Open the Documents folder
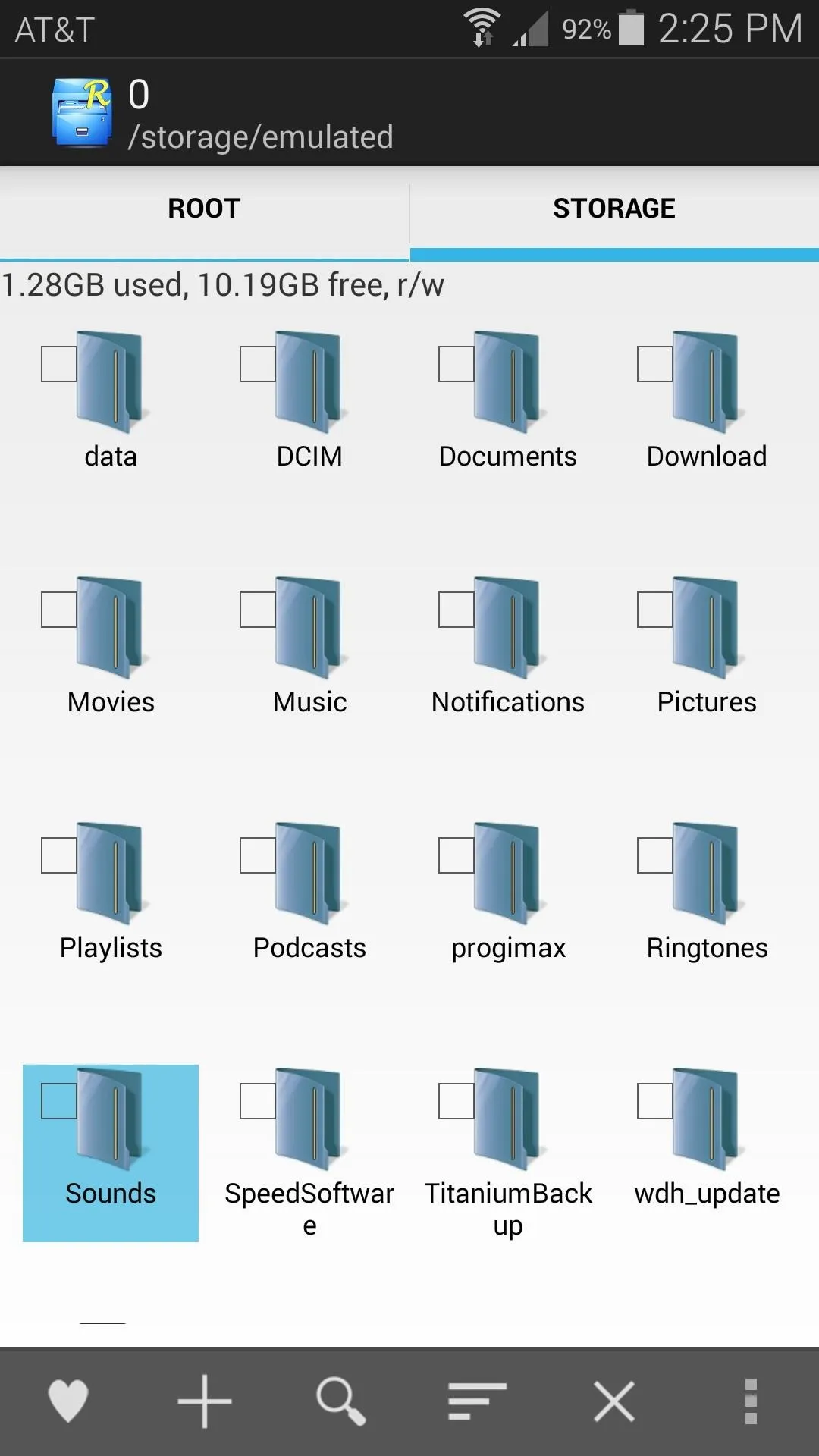819x1456 pixels. [508, 400]
